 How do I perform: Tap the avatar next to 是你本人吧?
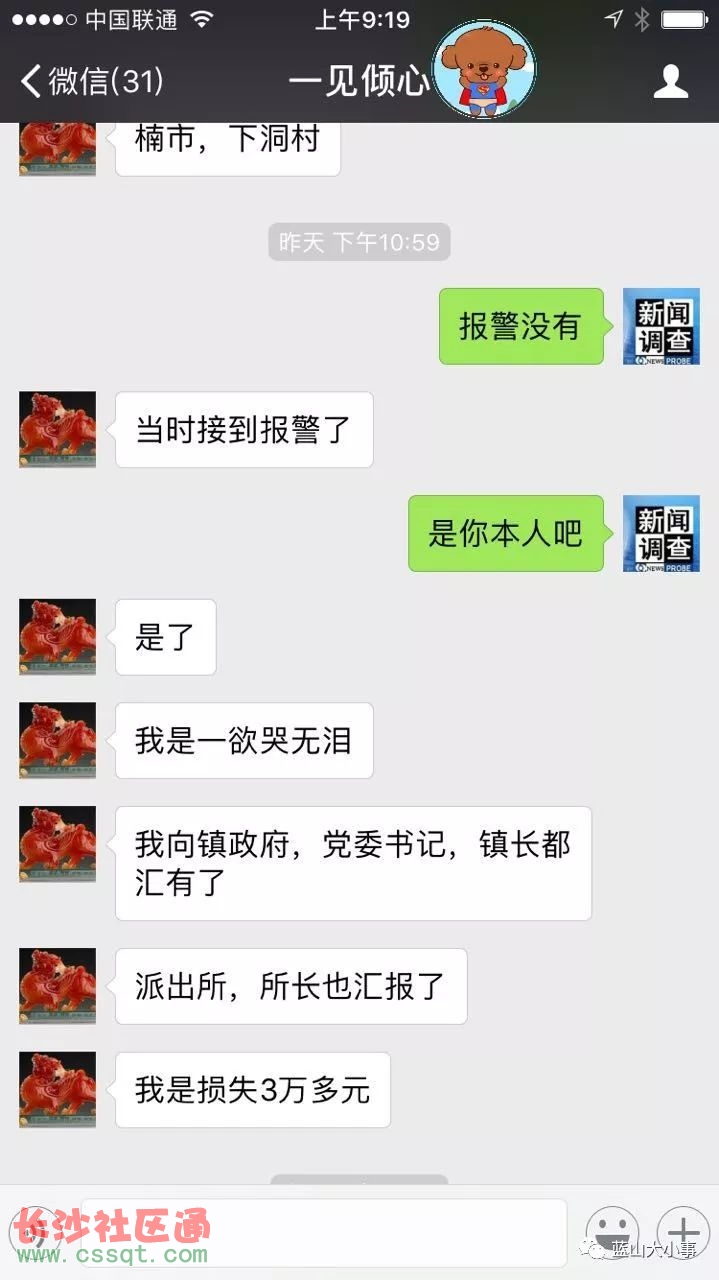(x=661, y=533)
